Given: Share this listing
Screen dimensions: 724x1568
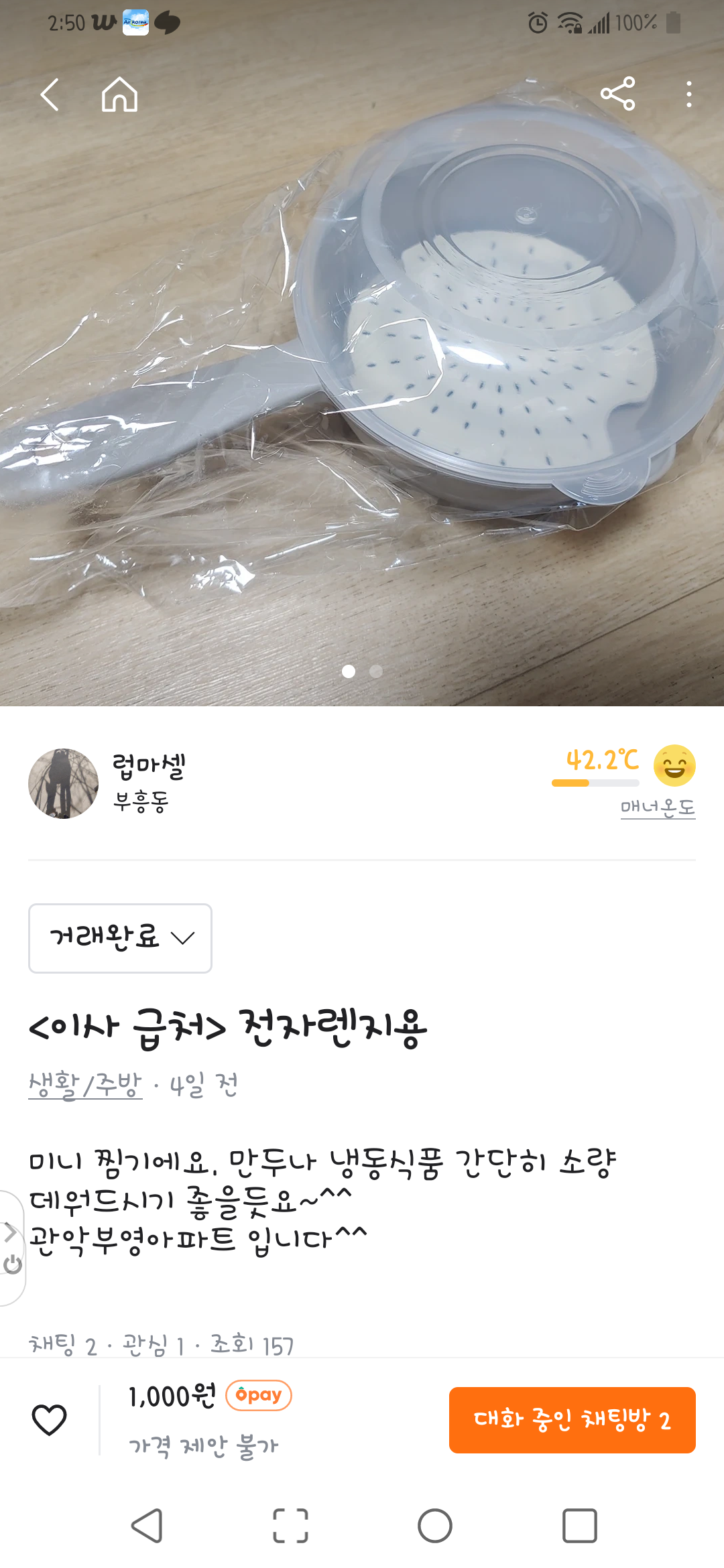Looking at the screenshot, I should click(617, 94).
